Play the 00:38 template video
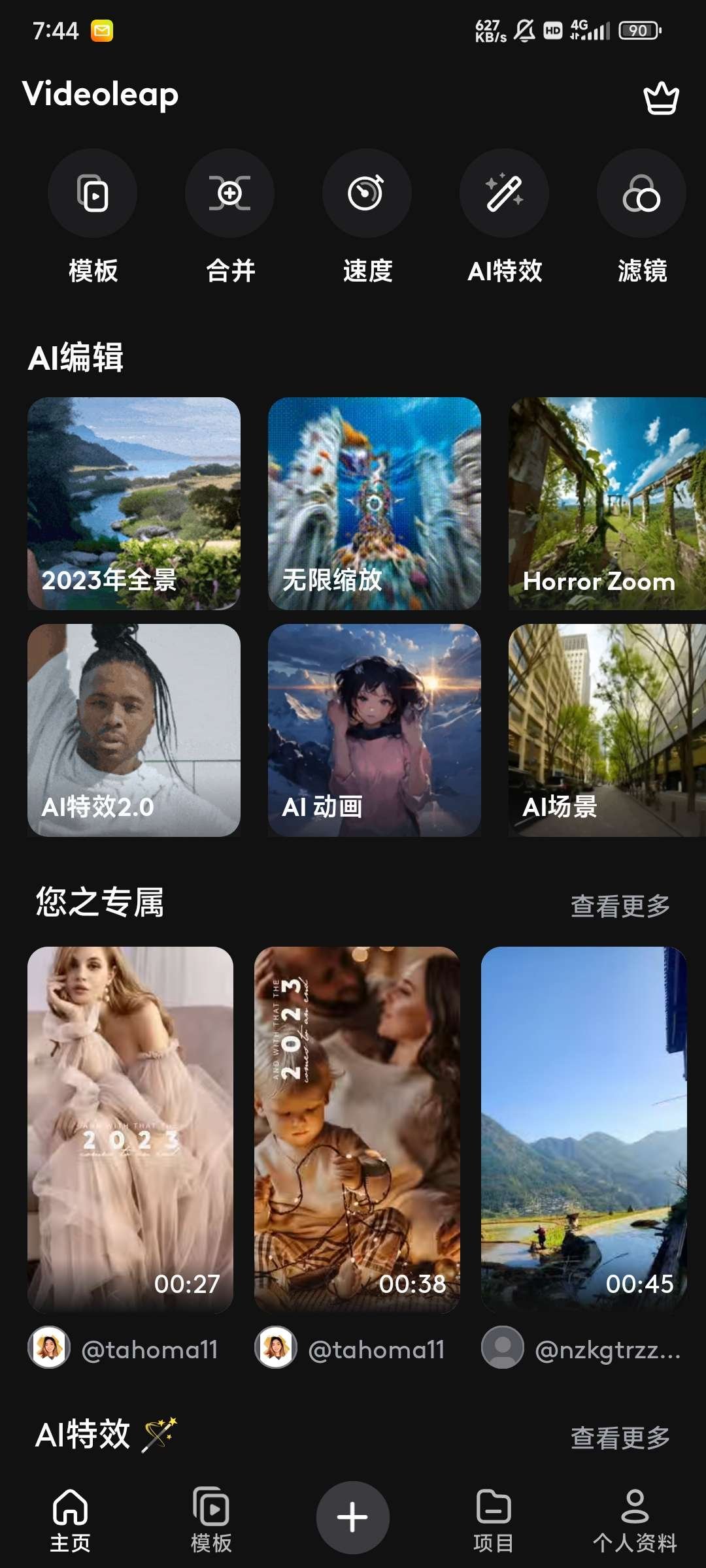706x1568 pixels. point(357,1129)
